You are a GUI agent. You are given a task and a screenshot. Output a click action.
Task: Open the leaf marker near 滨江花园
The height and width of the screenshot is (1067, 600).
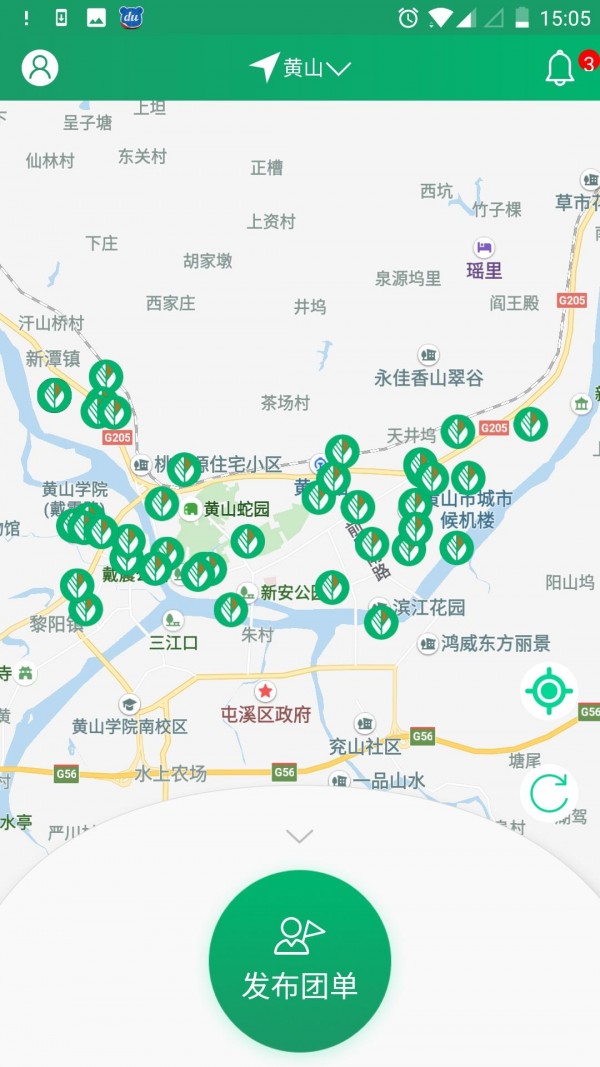point(381,621)
